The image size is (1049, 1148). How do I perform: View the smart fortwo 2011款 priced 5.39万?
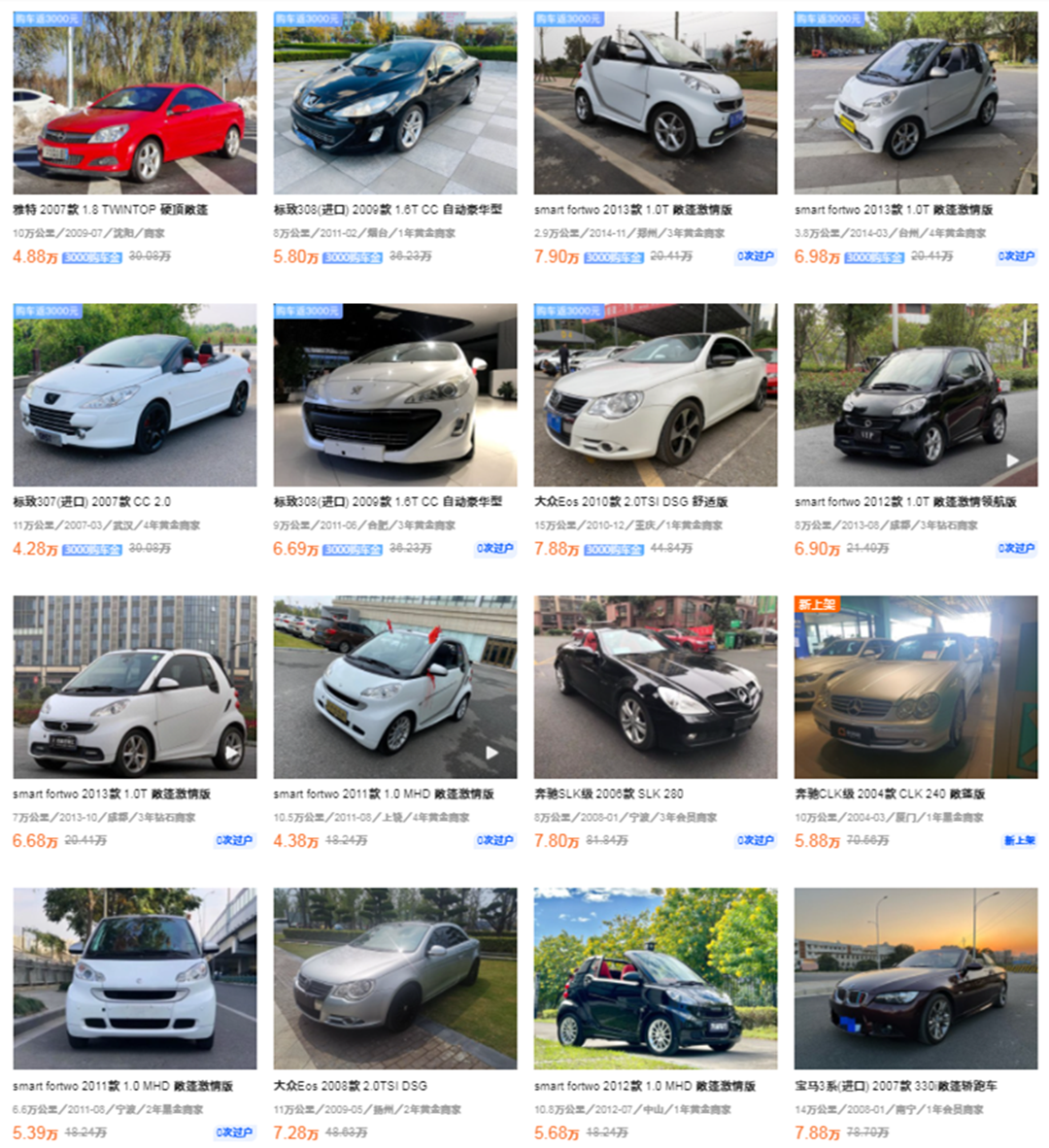[x=134, y=979]
